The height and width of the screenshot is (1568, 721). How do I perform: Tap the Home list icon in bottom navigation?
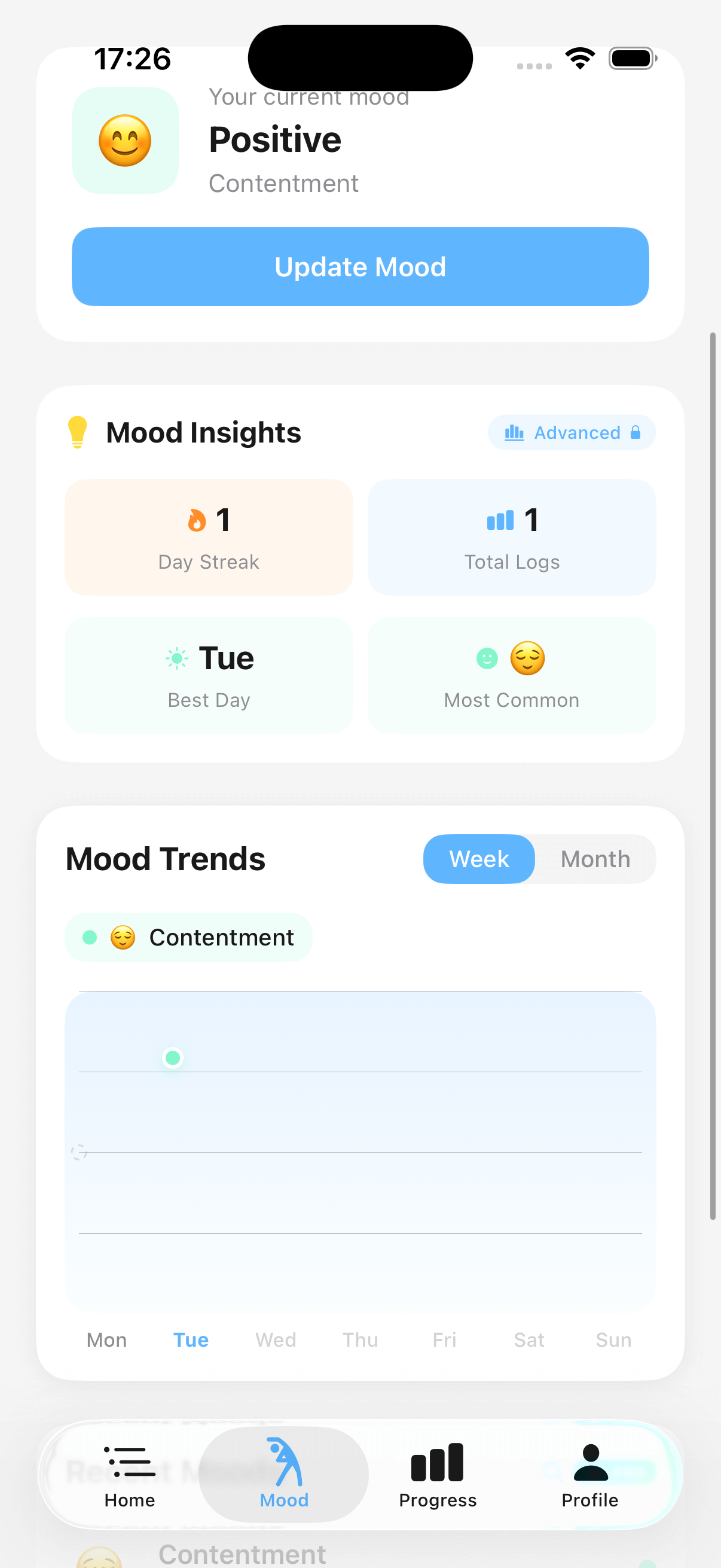[x=129, y=1461]
